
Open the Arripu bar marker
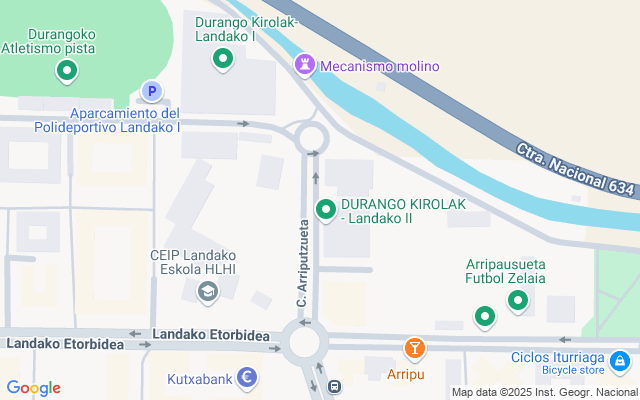(x=414, y=349)
